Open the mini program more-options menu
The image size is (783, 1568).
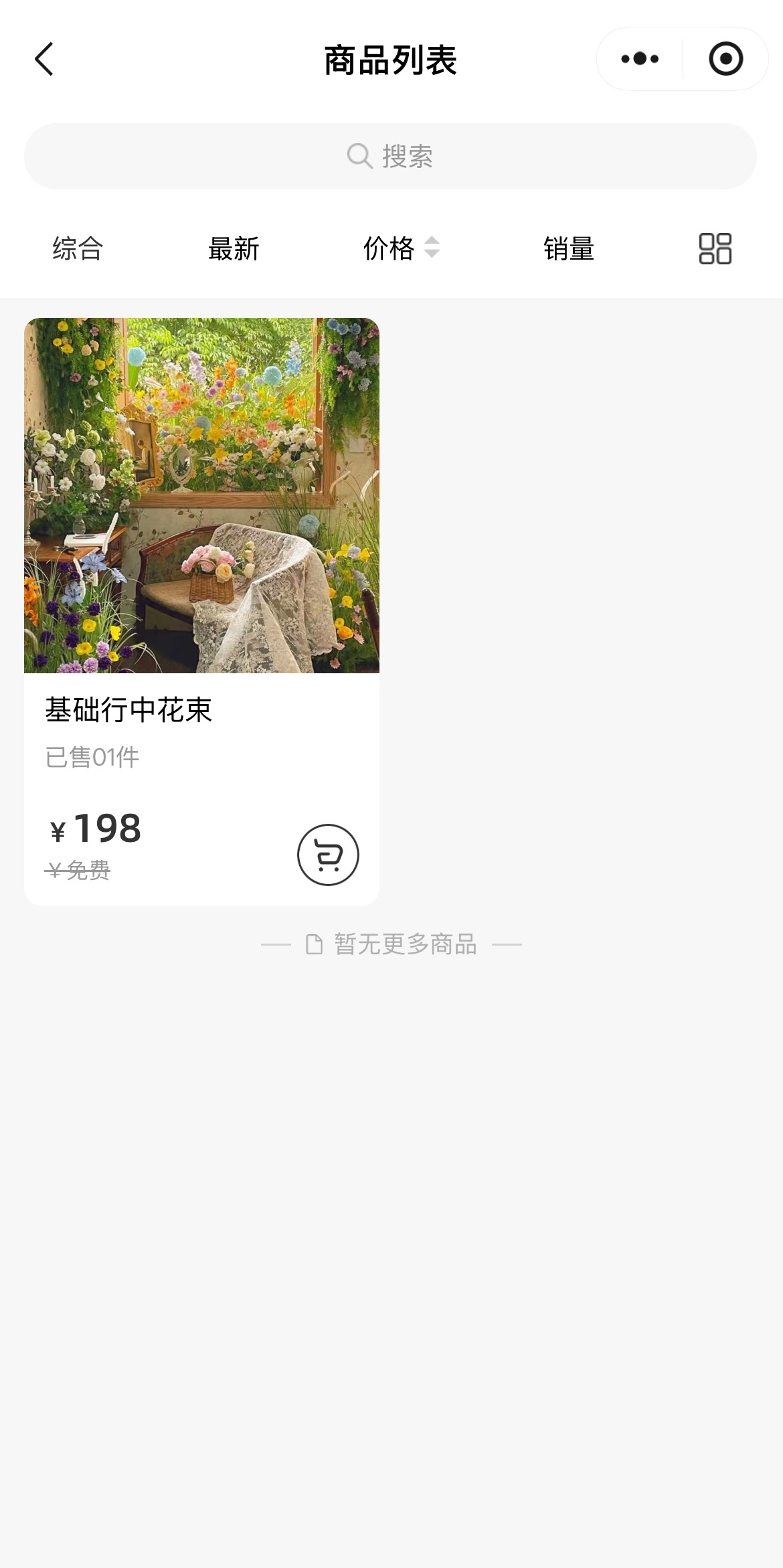tap(640, 59)
